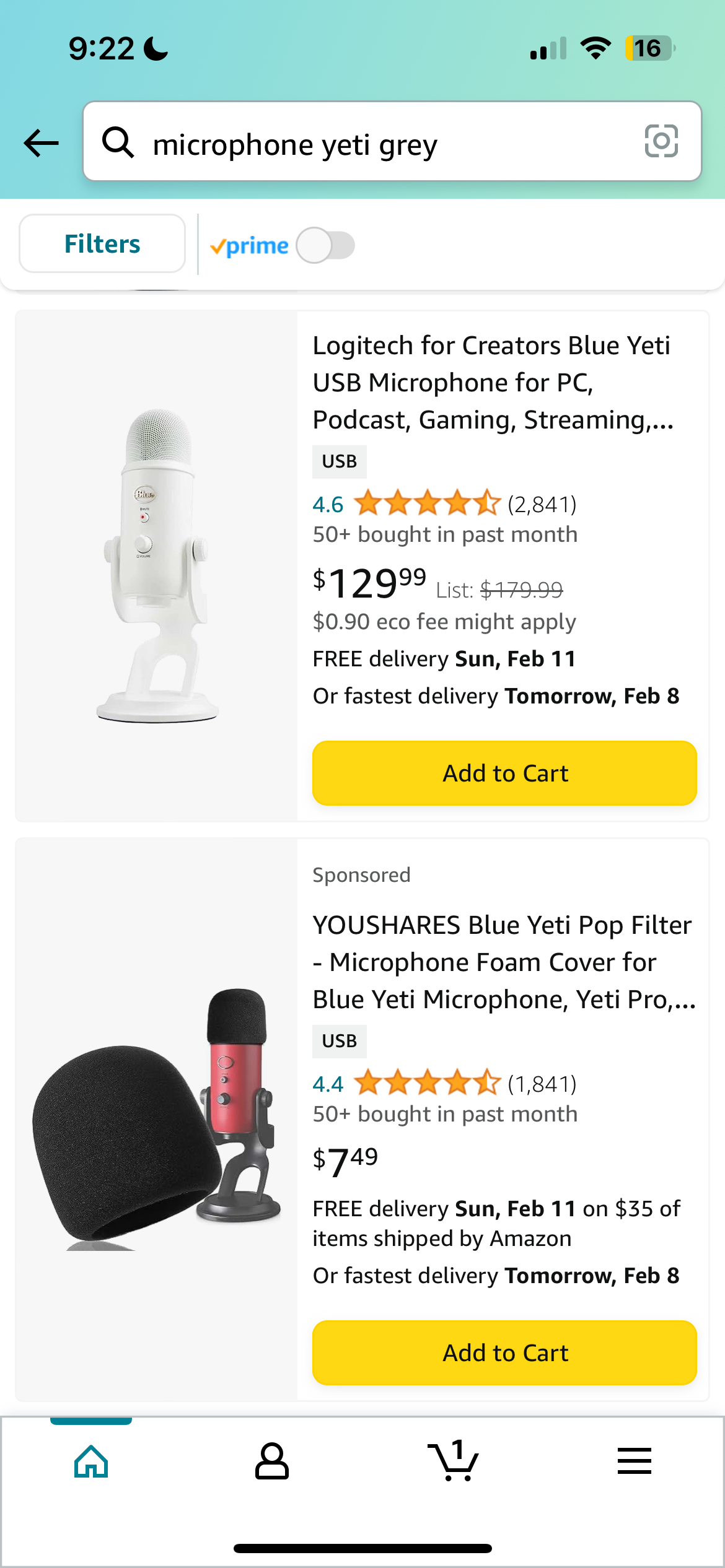The image size is (725, 1568).
Task: Click the back arrow to return
Action: pos(40,142)
